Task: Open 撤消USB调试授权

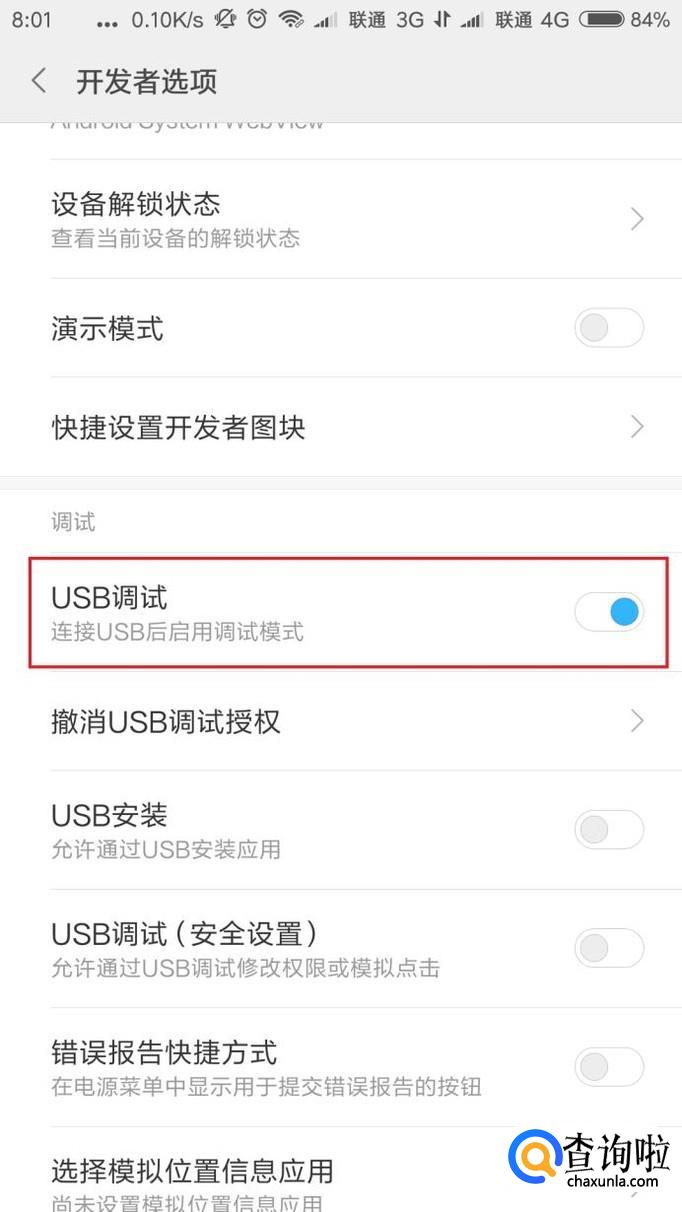Action: [341, 721]
